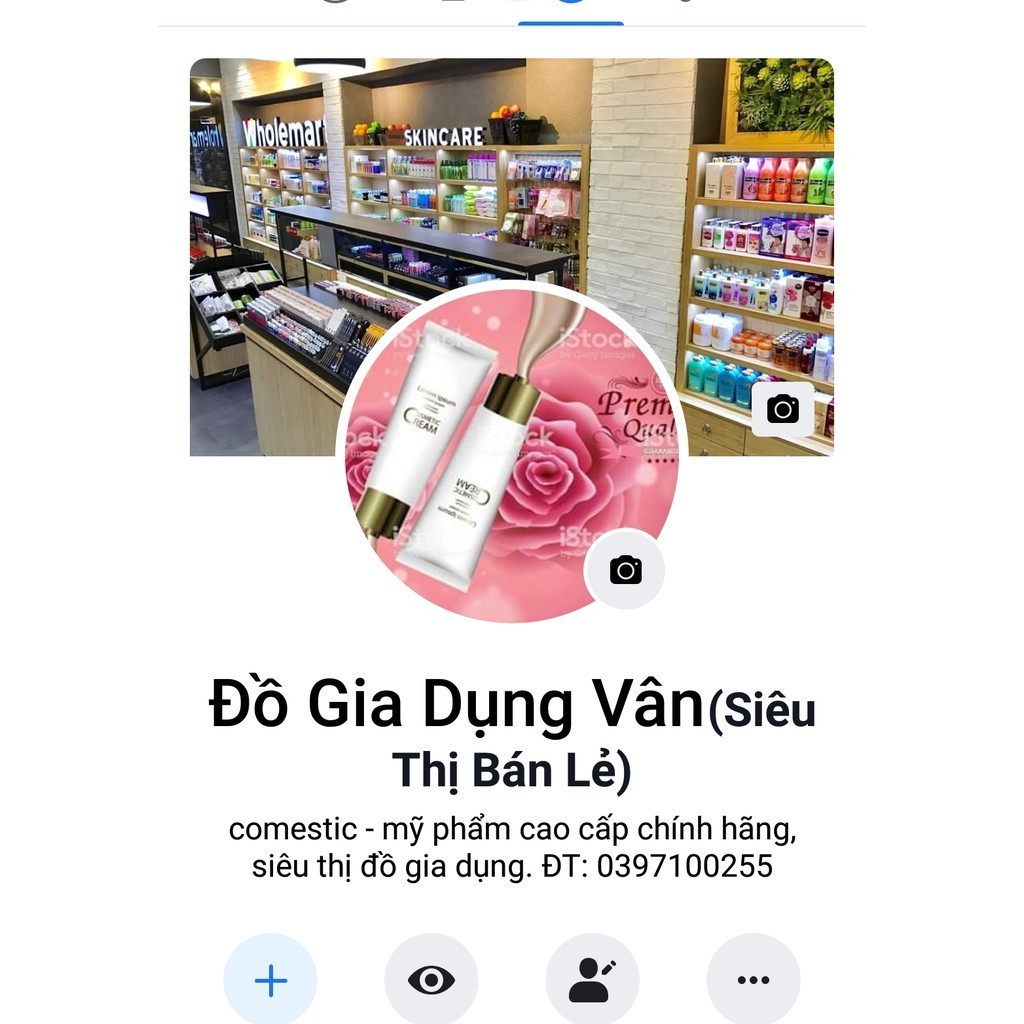Open the View As eye button
The image size is (1024, 1024).
point(431,980)
